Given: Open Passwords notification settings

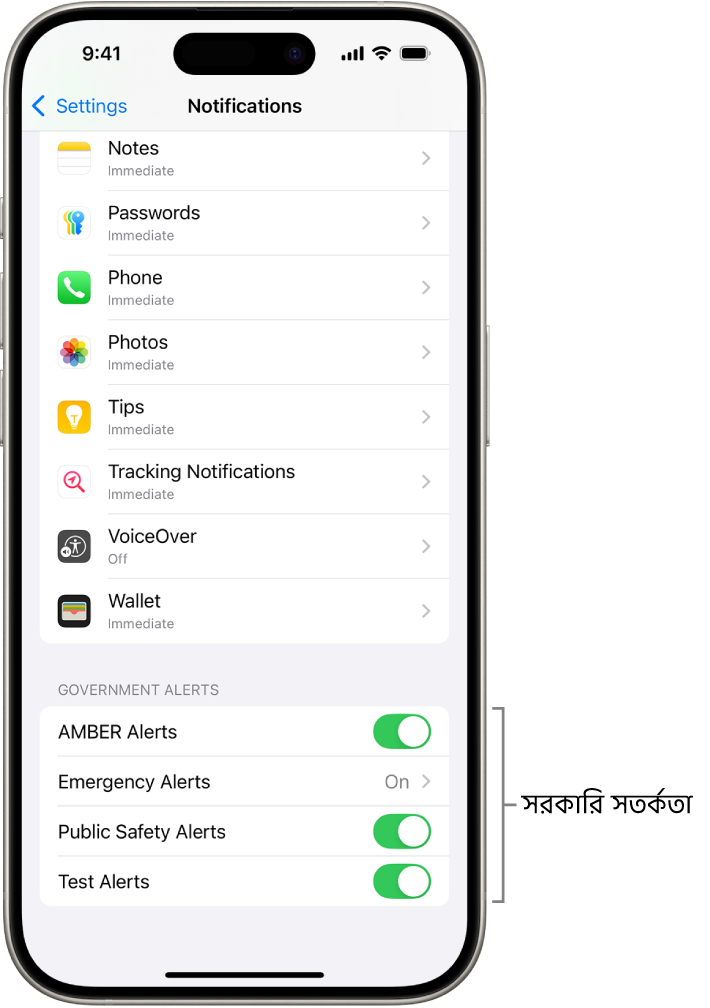Looking at the screenshot, I should point(244,223).
